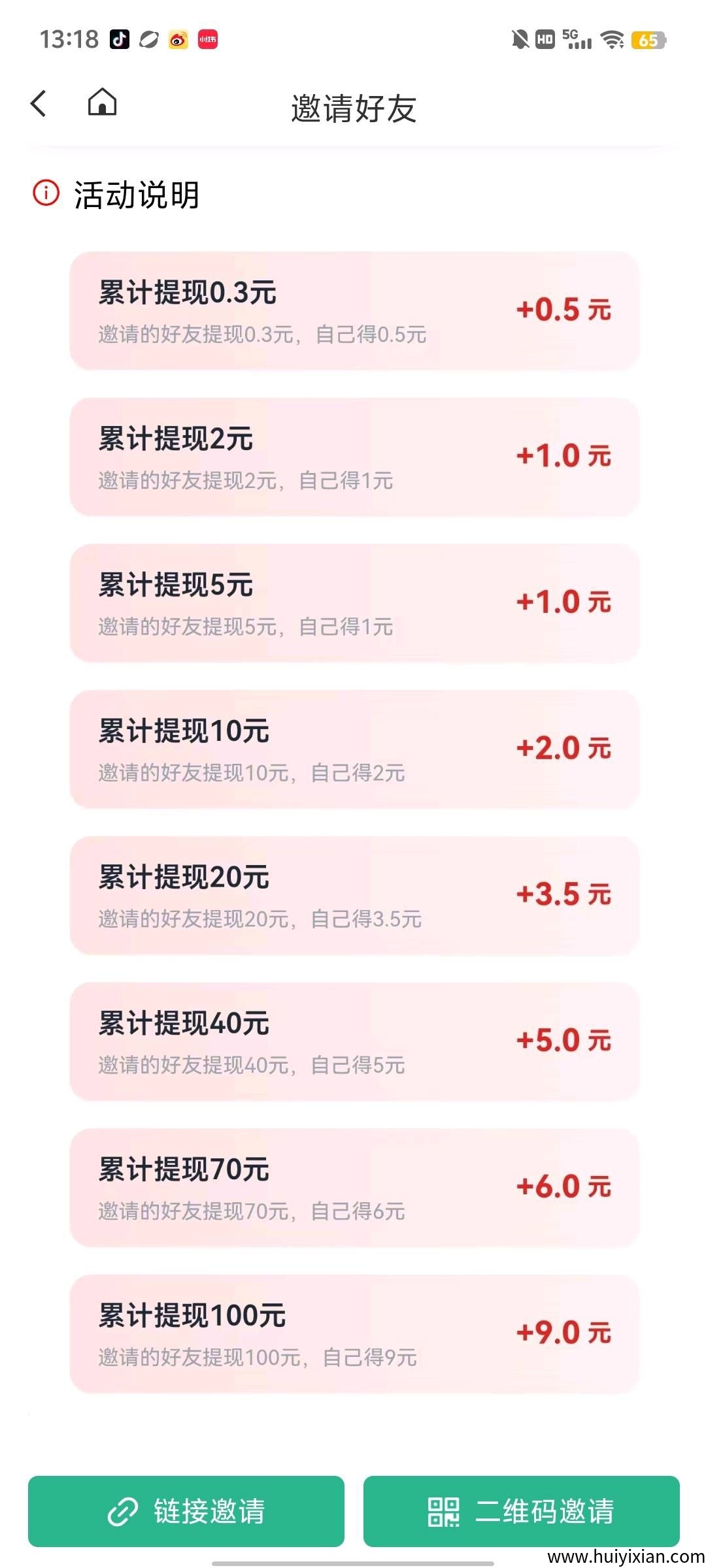This screenshot has width=706, height=1568.
Task: Go back using the top-left arrow
Action: pyautogui.click(x=39, y=103)
